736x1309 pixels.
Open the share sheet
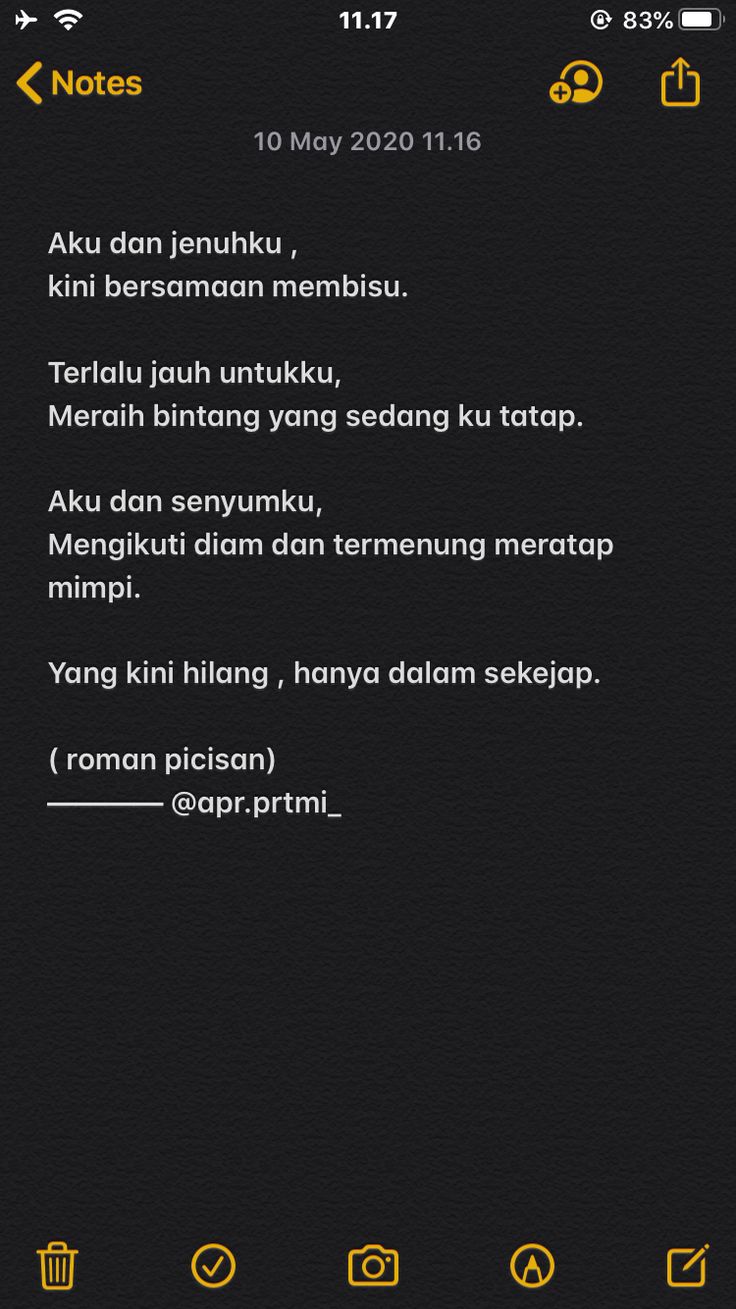tap(681, 81)
